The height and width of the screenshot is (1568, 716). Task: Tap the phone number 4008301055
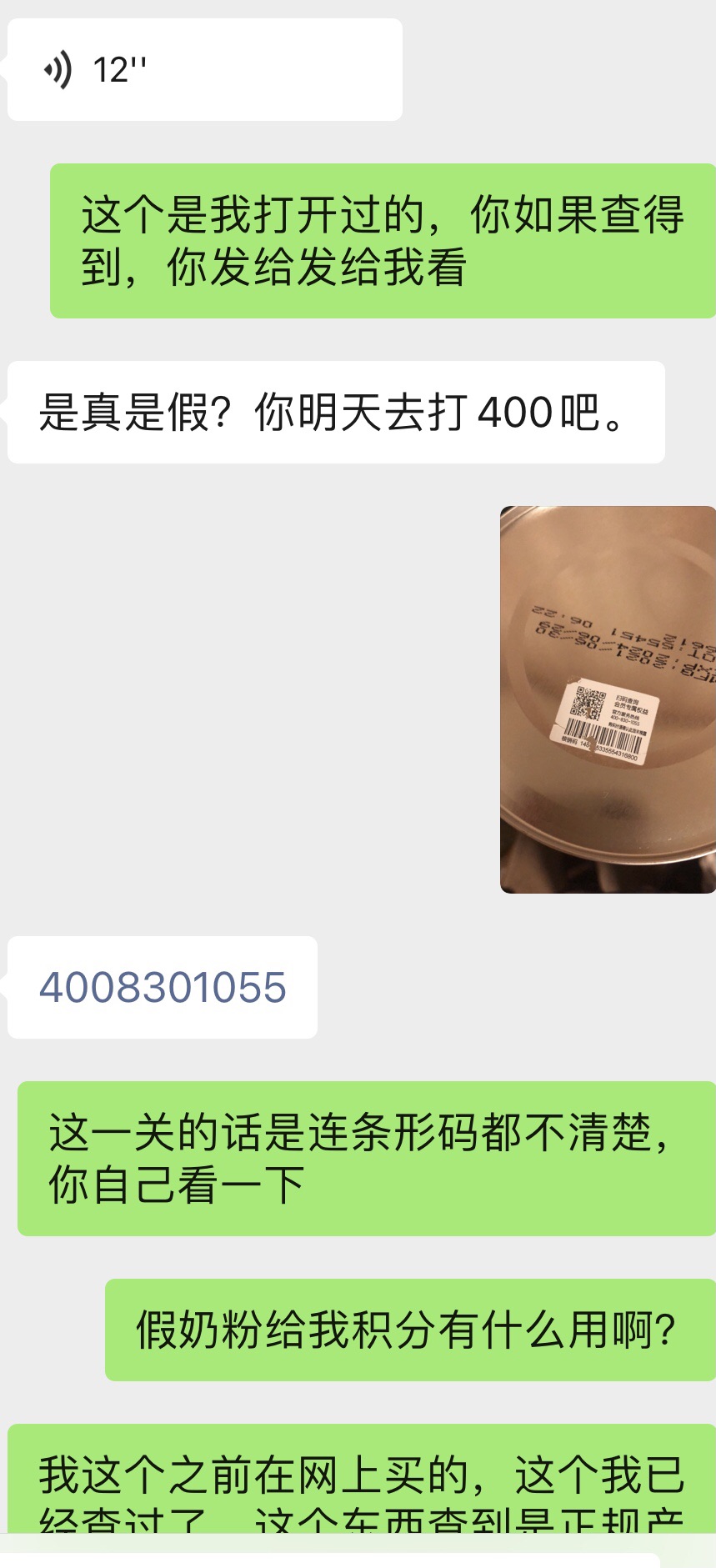coord(163,988)
